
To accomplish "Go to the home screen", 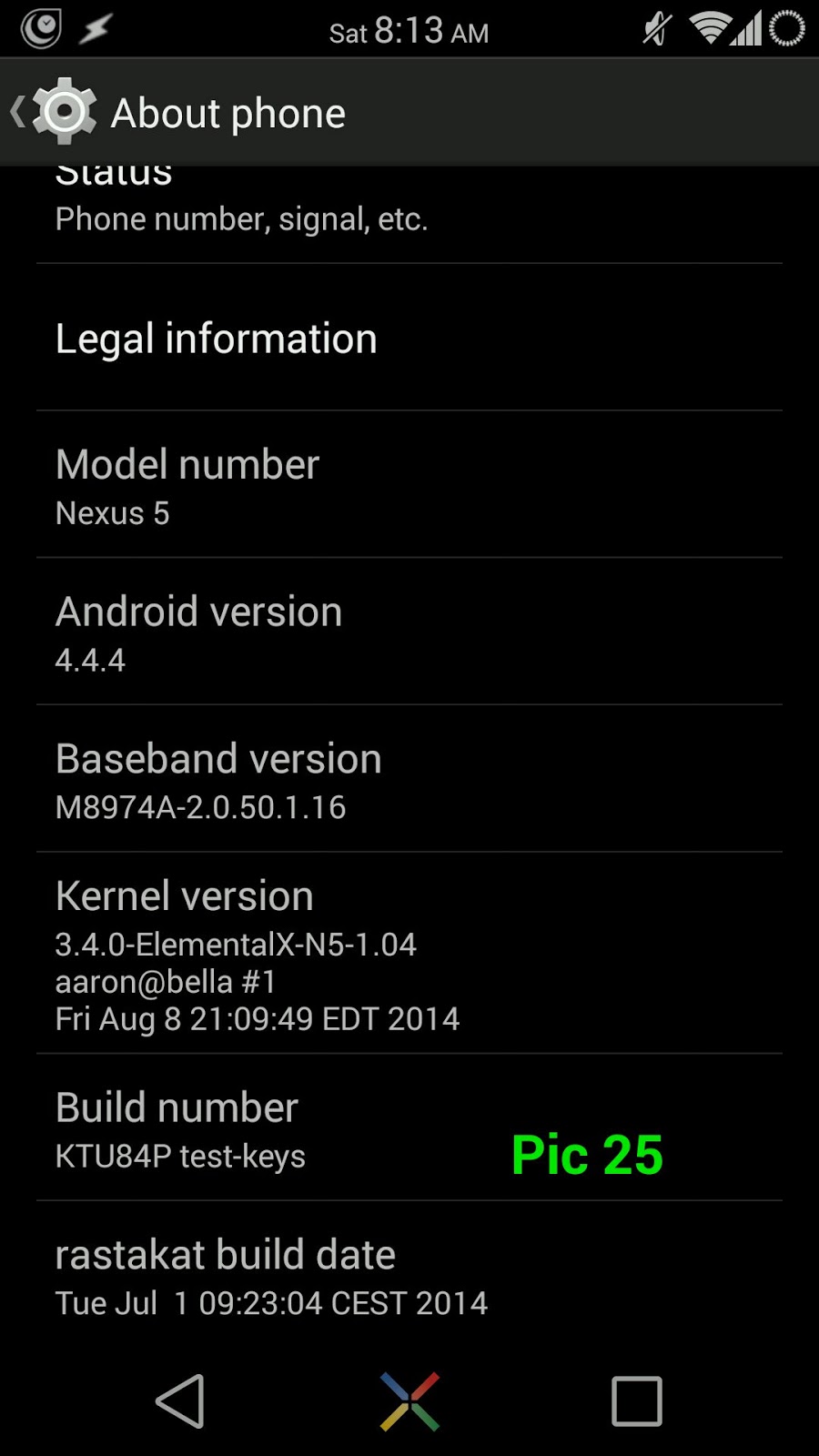I will (x=409, y=1401).
